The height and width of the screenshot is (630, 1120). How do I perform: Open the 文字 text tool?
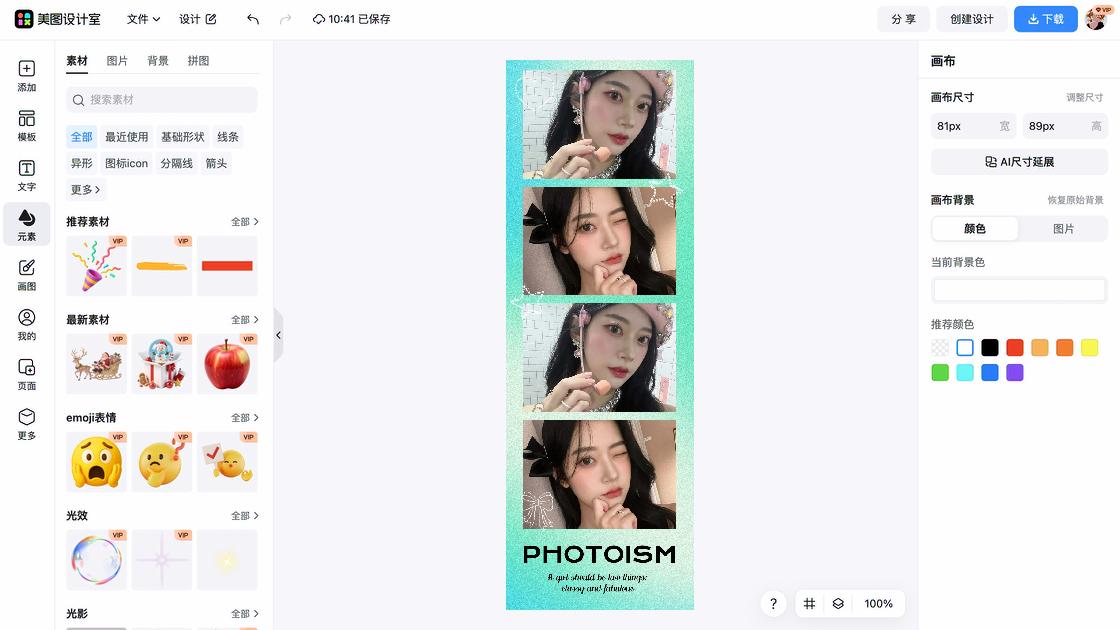[x=27, y=176]
